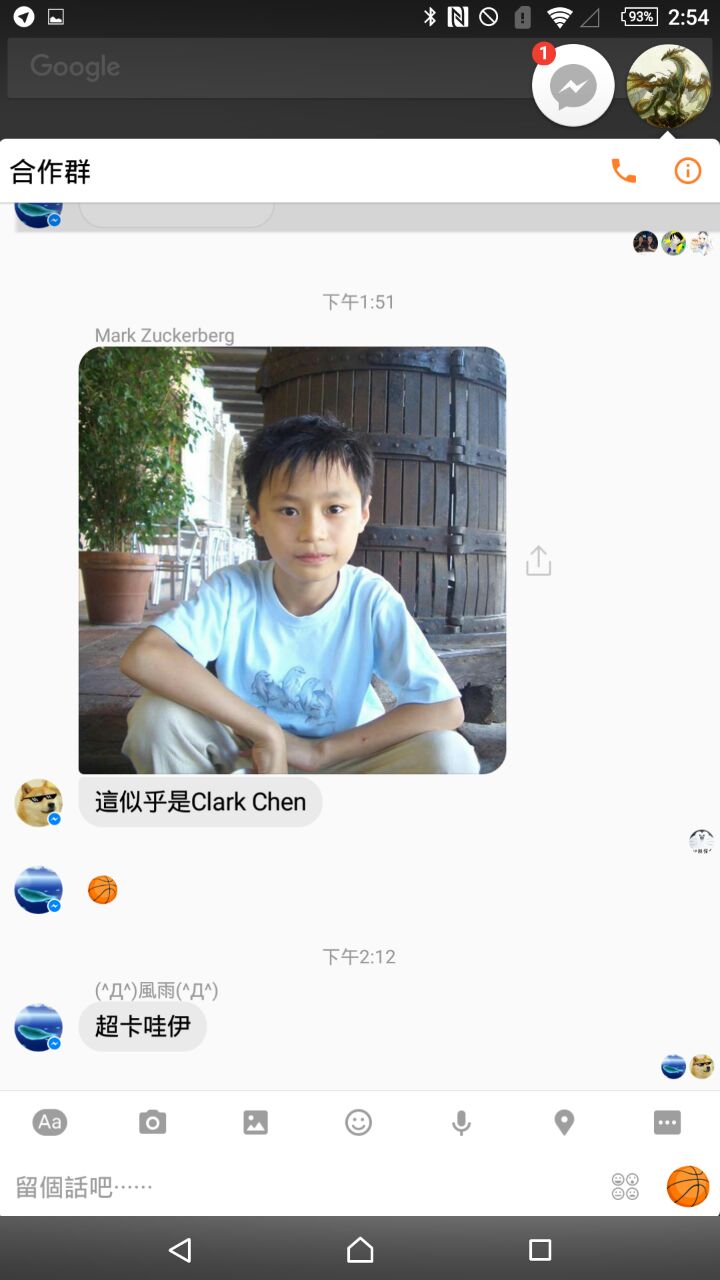Screen dimensions: 720x1280
Task: Send the basketball emoji
Action: (688, 1187)
